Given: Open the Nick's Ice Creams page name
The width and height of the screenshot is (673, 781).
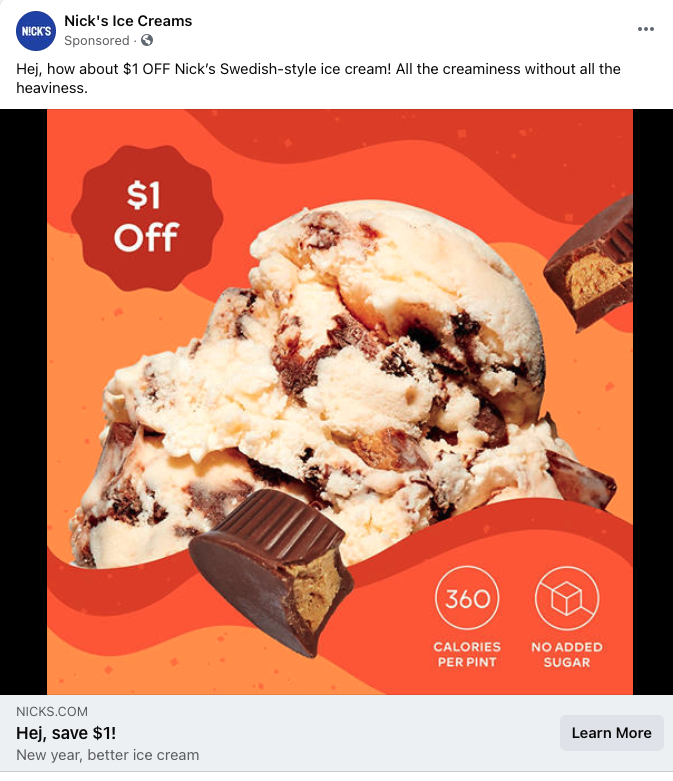Looking at the screenshot, I should [x=128, y=21].
